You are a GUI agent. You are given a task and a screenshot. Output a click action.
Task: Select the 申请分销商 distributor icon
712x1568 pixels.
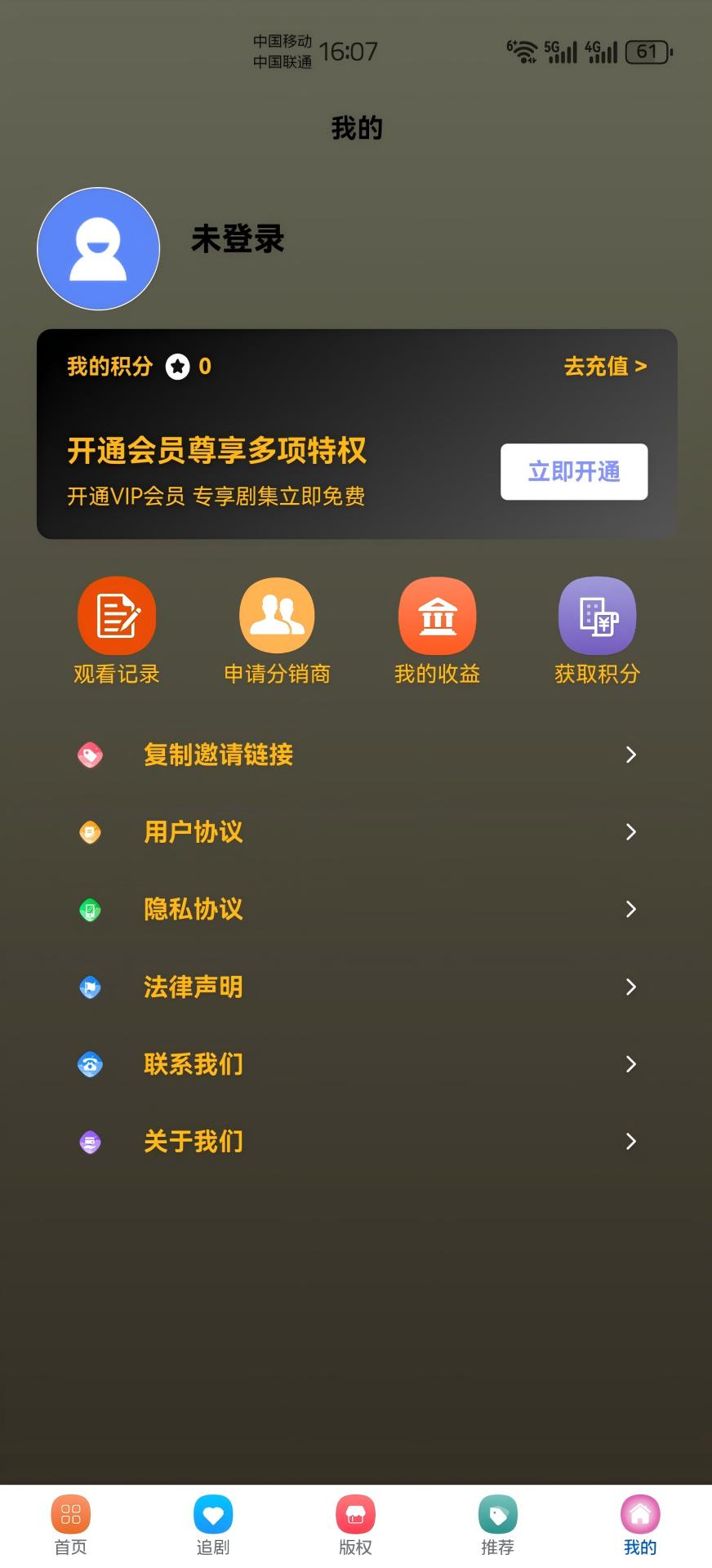pos(276,615)
